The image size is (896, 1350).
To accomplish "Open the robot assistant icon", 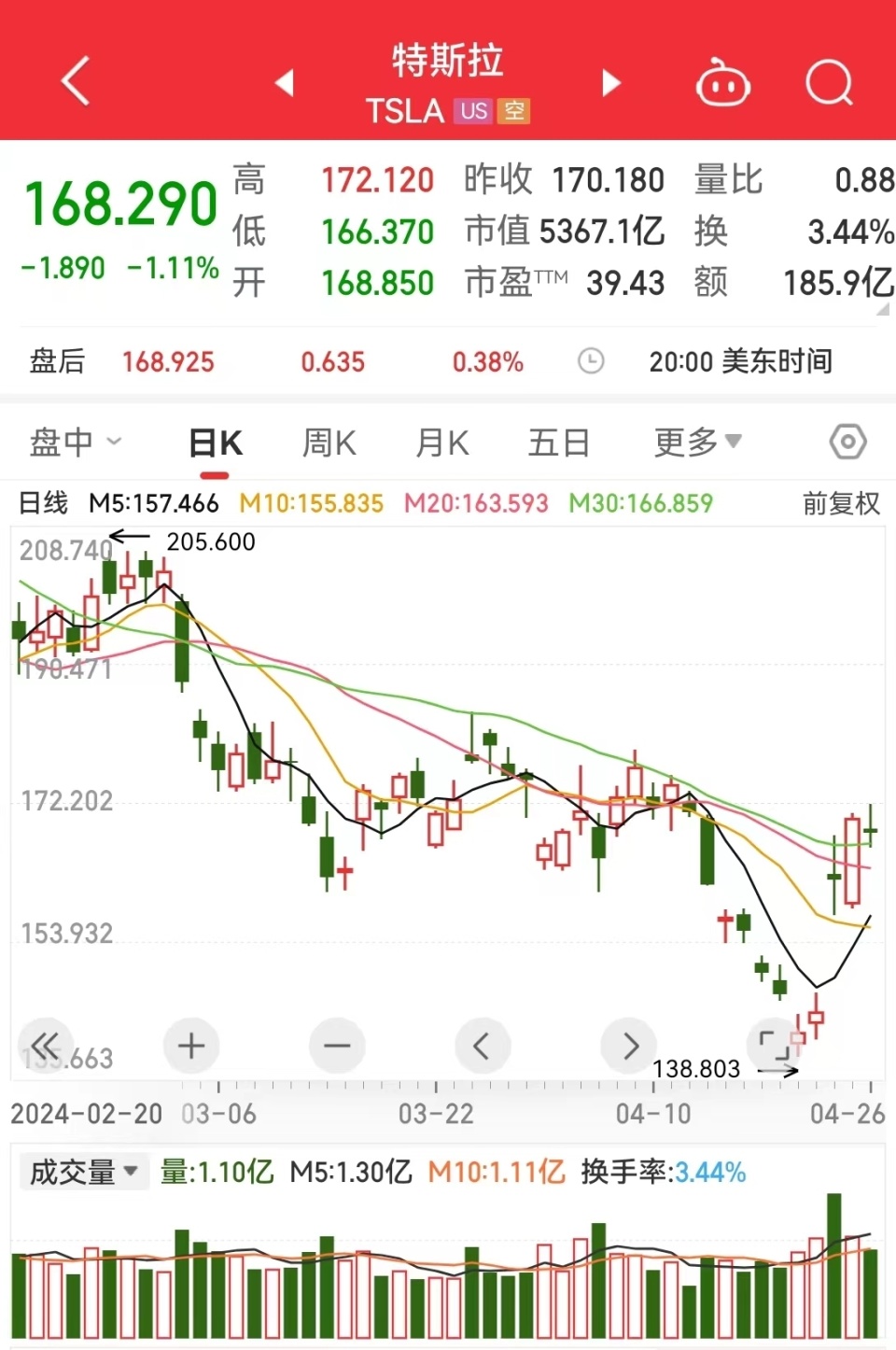I will (723, 83).
